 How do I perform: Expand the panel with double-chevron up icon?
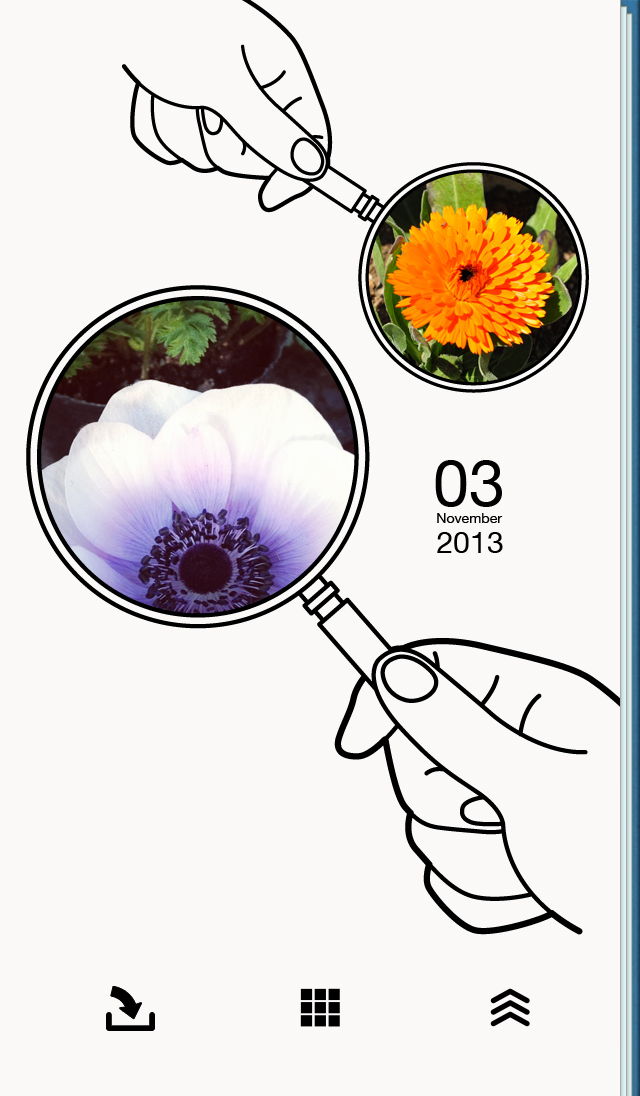(x=510, y=1008)
